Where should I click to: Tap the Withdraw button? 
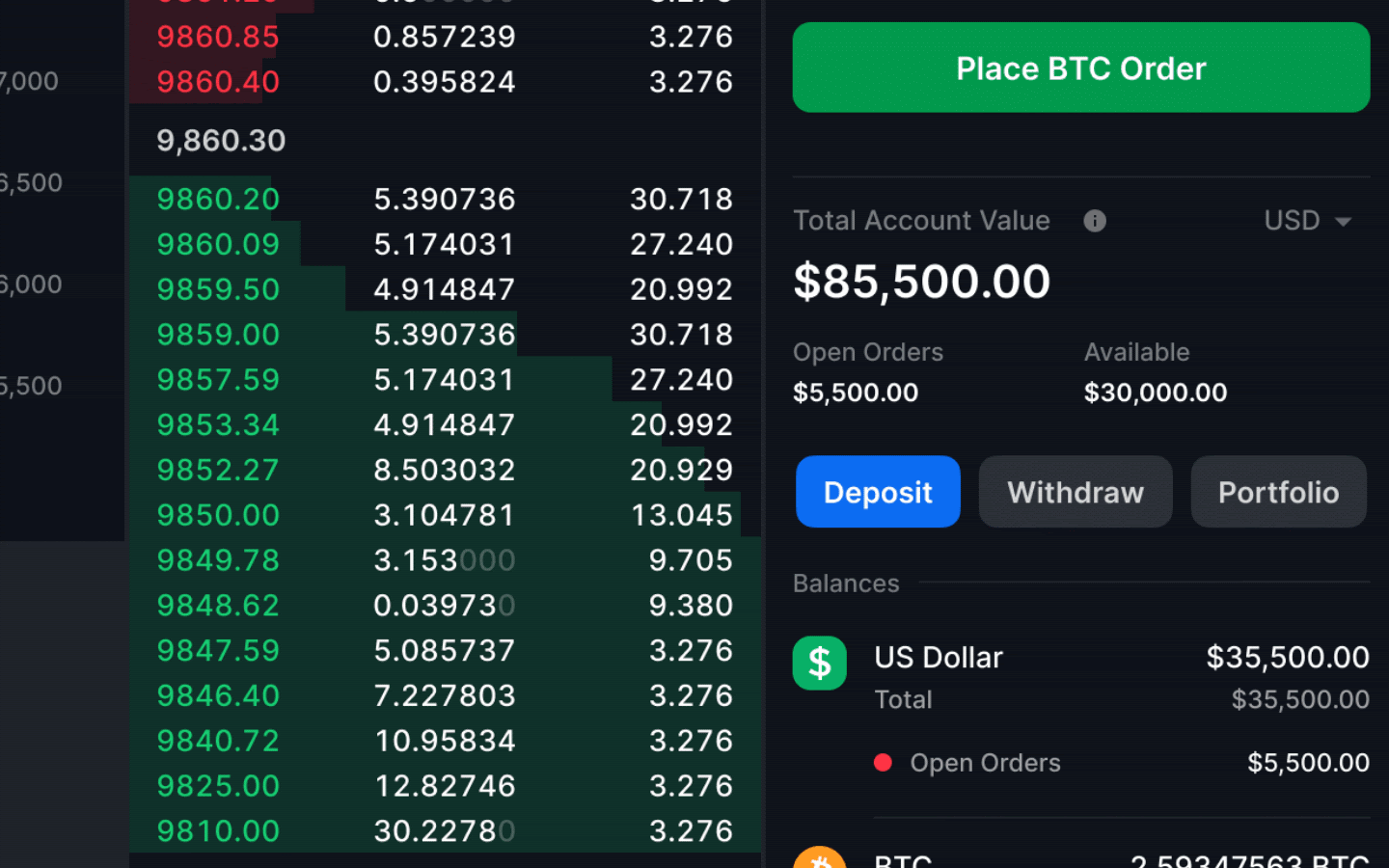(x=1075, y=492)
